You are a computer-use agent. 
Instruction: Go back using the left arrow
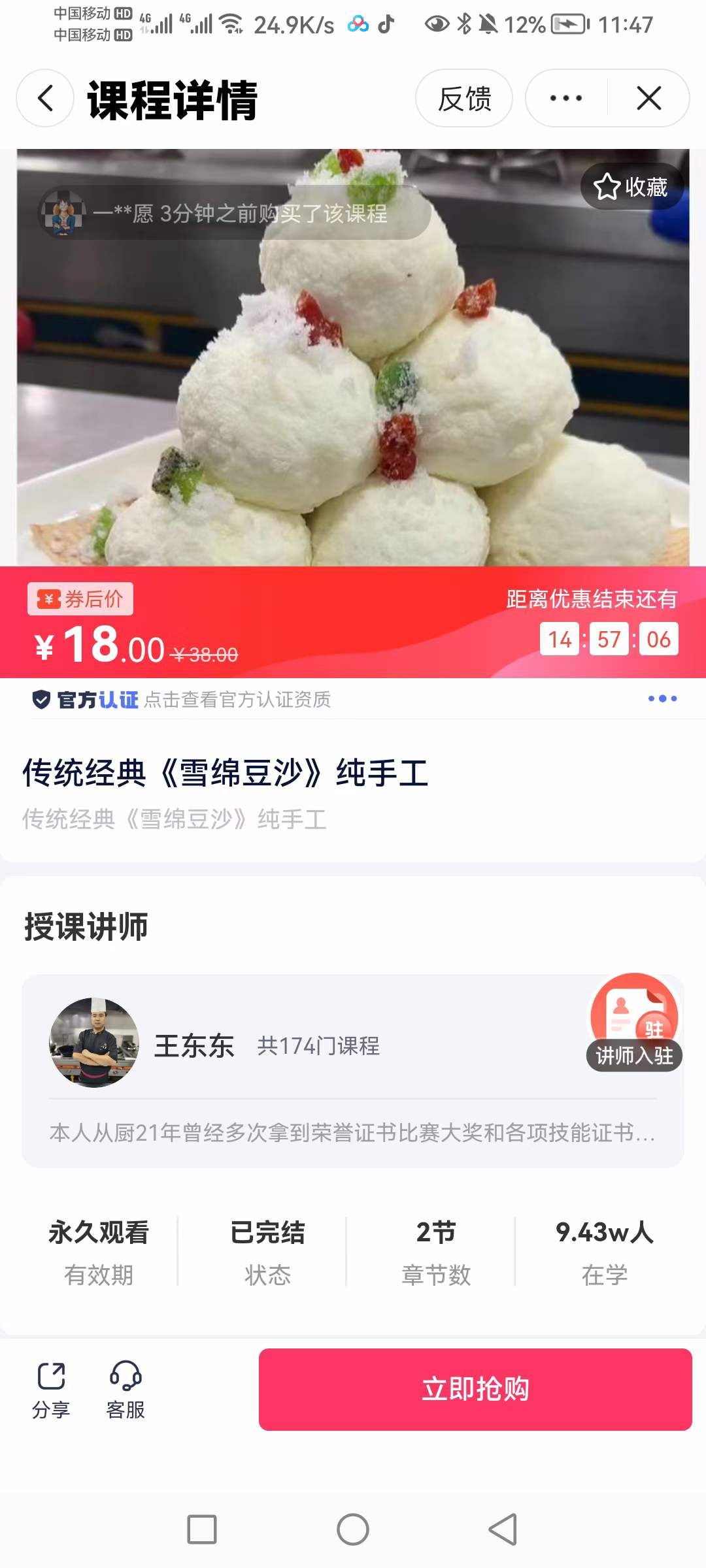pos(43,99)
